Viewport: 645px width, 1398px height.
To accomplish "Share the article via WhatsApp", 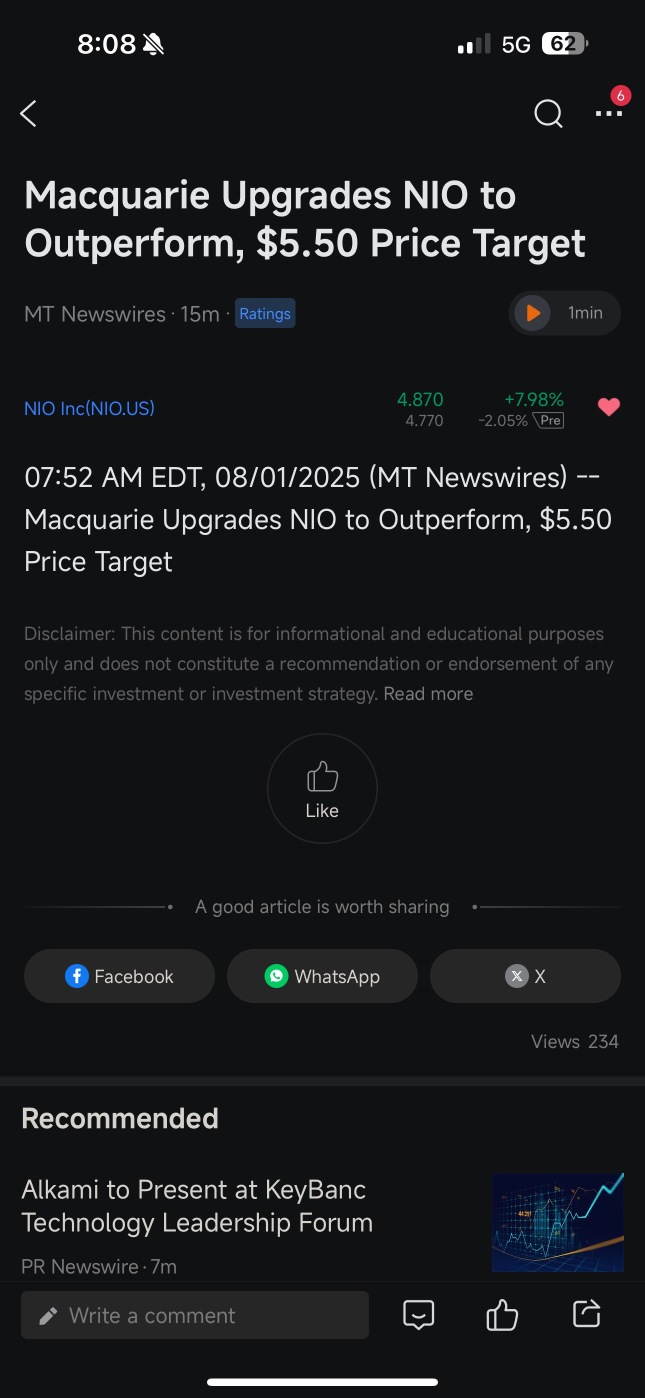I will [x=322, y=976].
